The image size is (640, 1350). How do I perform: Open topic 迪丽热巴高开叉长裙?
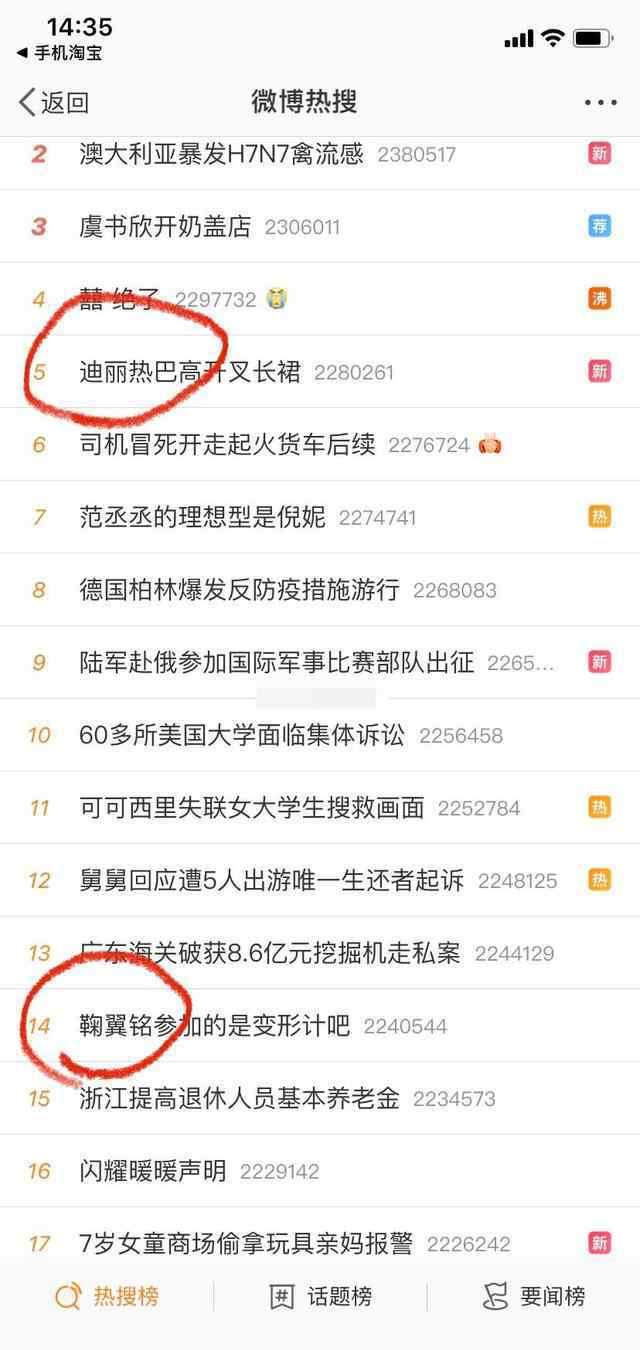pyautogui.click(x=190, y=372)
